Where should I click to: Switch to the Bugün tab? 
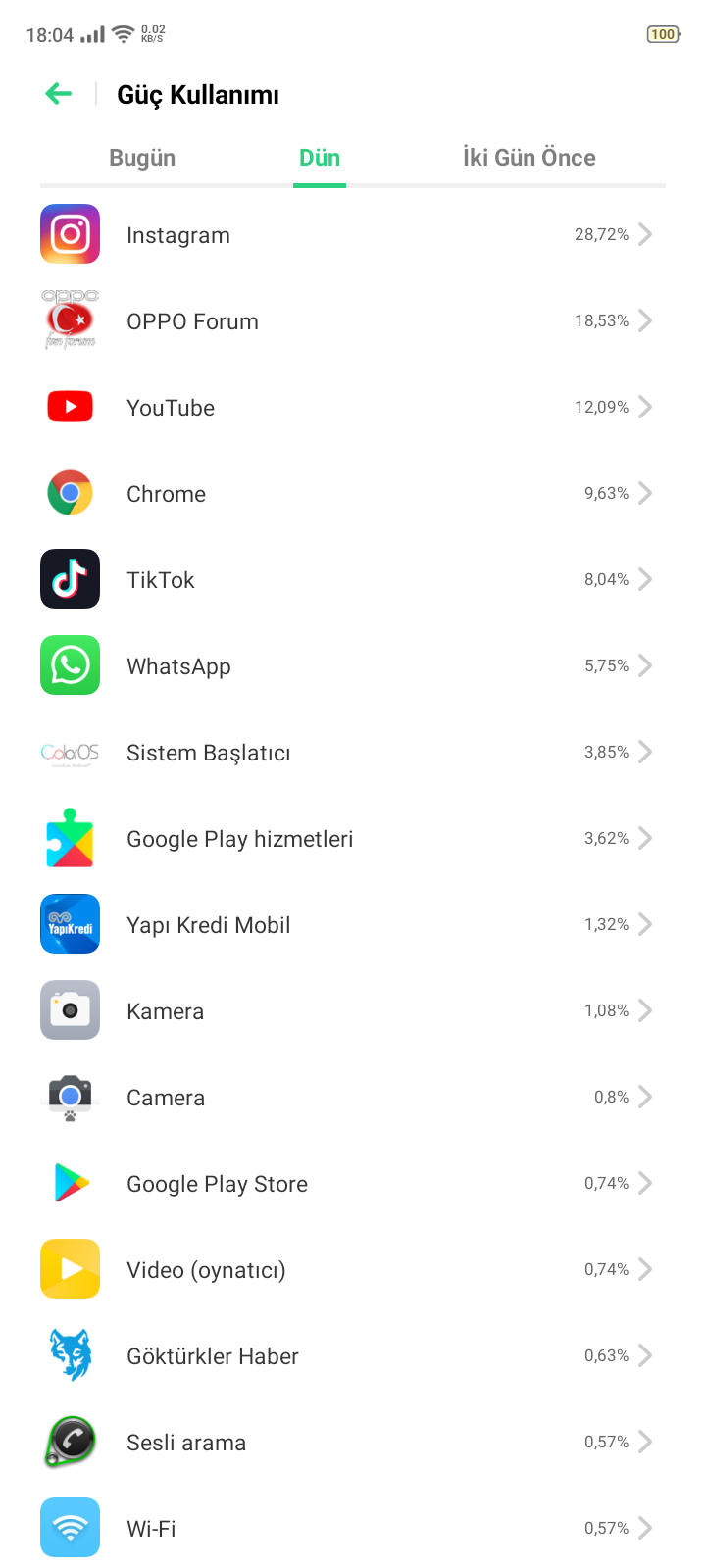142,158
